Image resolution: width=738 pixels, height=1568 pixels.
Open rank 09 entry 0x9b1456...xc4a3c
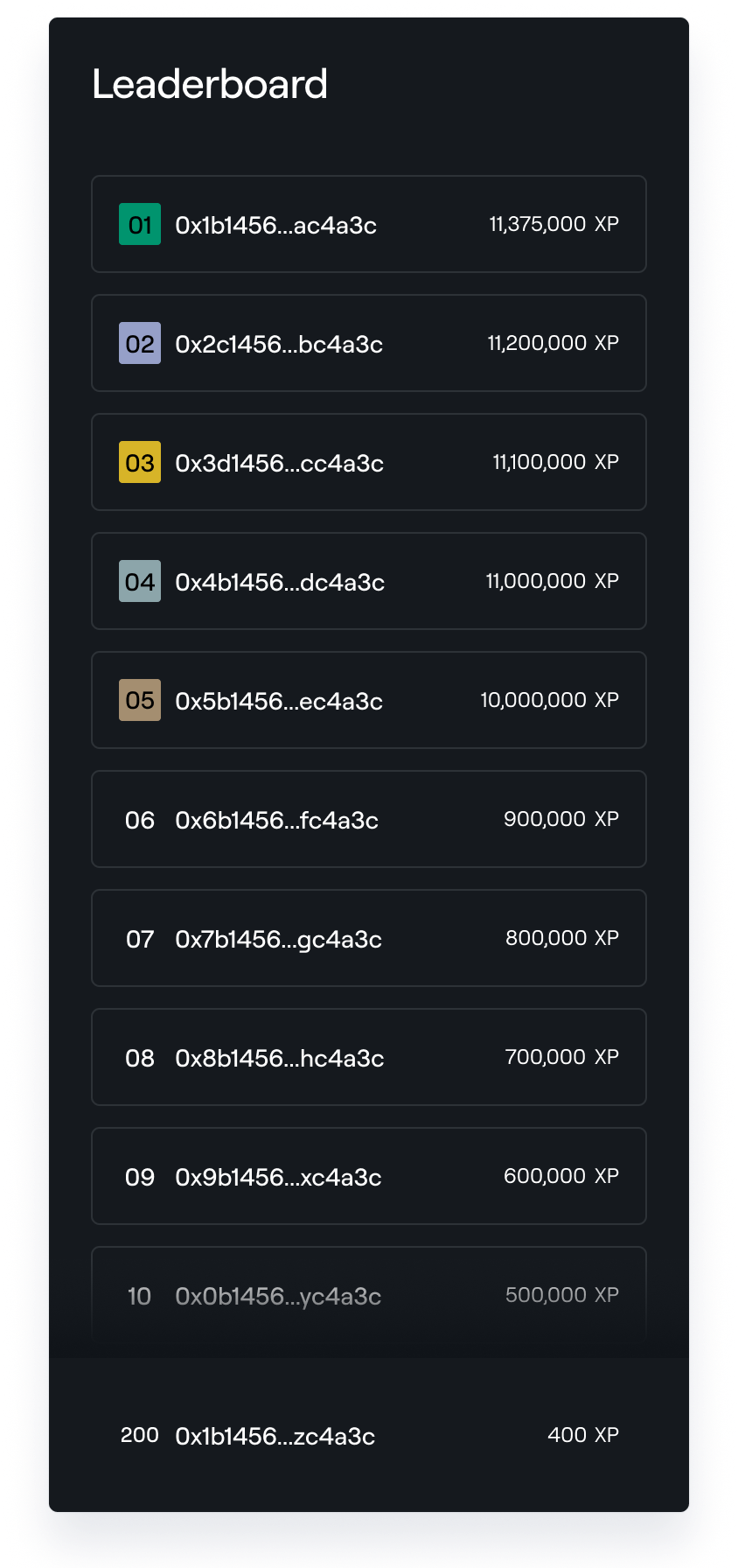(368, 1176)
